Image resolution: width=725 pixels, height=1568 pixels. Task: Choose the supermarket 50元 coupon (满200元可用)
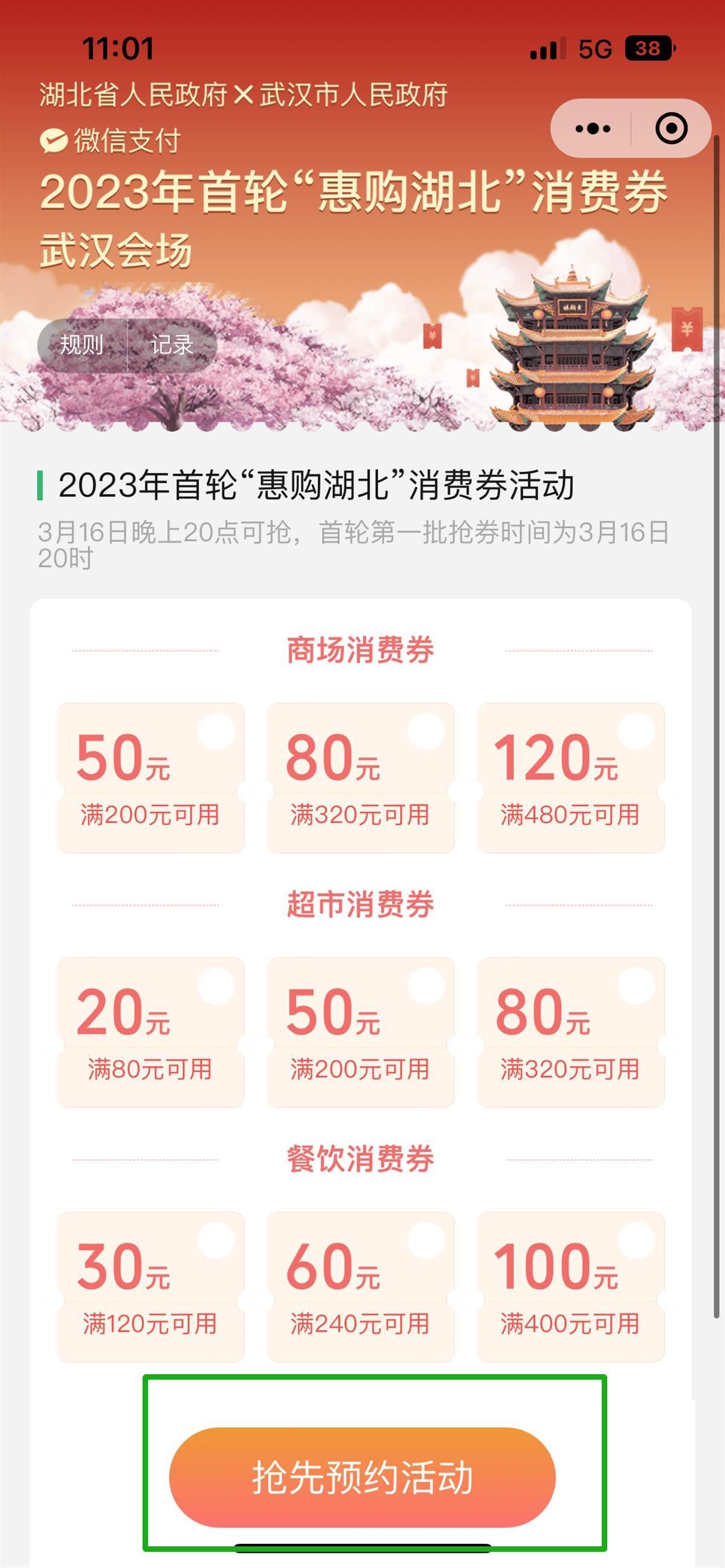[x=361, y=1032]
